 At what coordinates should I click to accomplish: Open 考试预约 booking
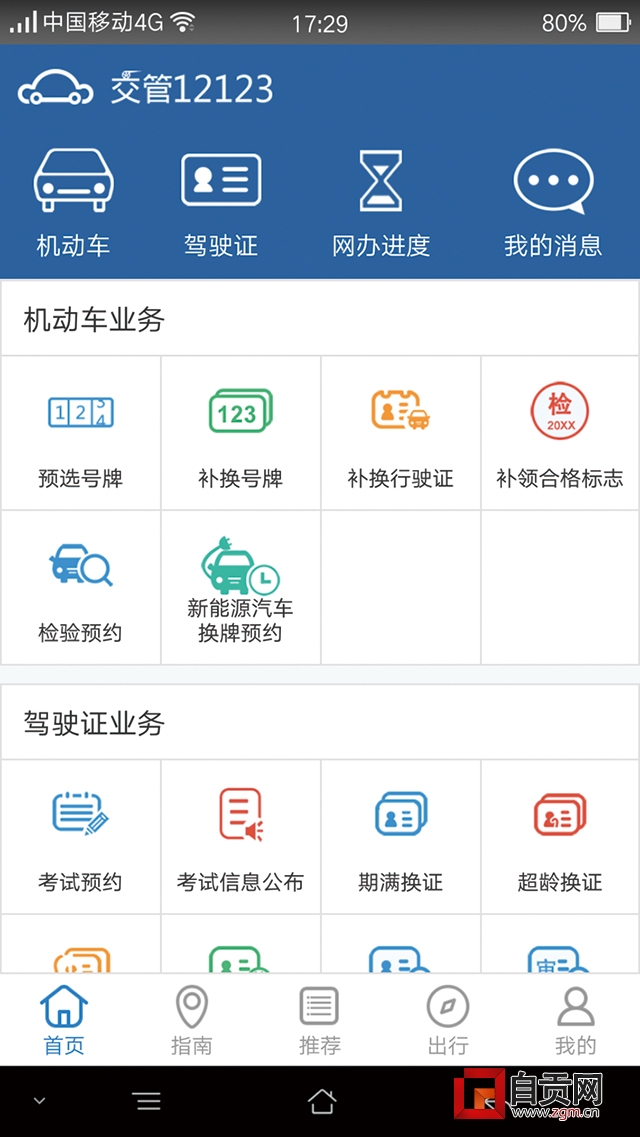pyautogui.click(x=80, y=837)
